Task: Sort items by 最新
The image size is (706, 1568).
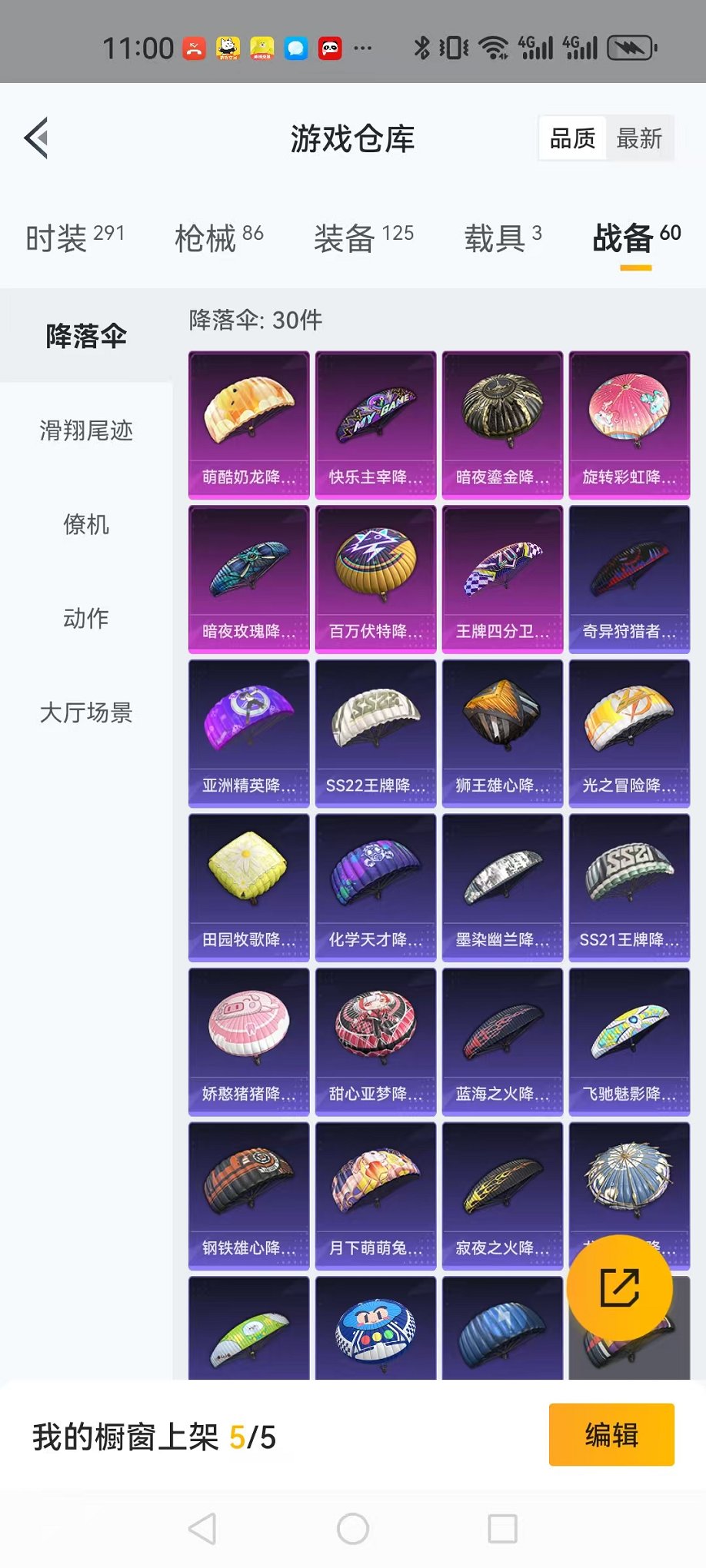Action: coord(638,139)
